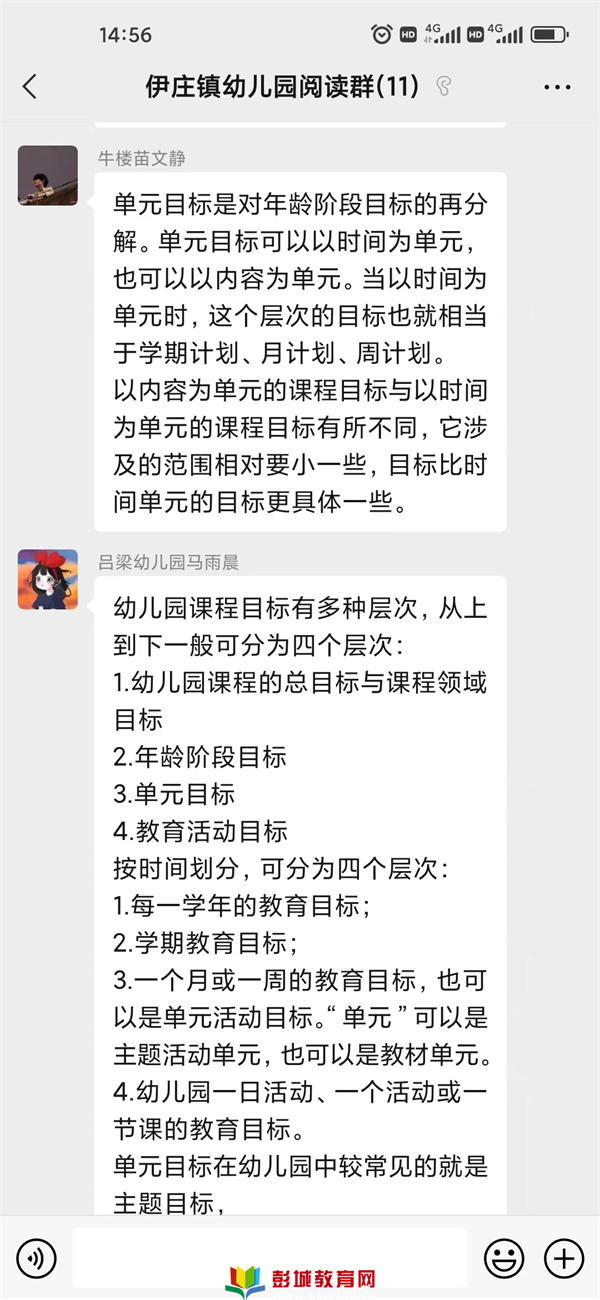Switch to voice message input
600x1300 pixels.
coord(36,1257)
